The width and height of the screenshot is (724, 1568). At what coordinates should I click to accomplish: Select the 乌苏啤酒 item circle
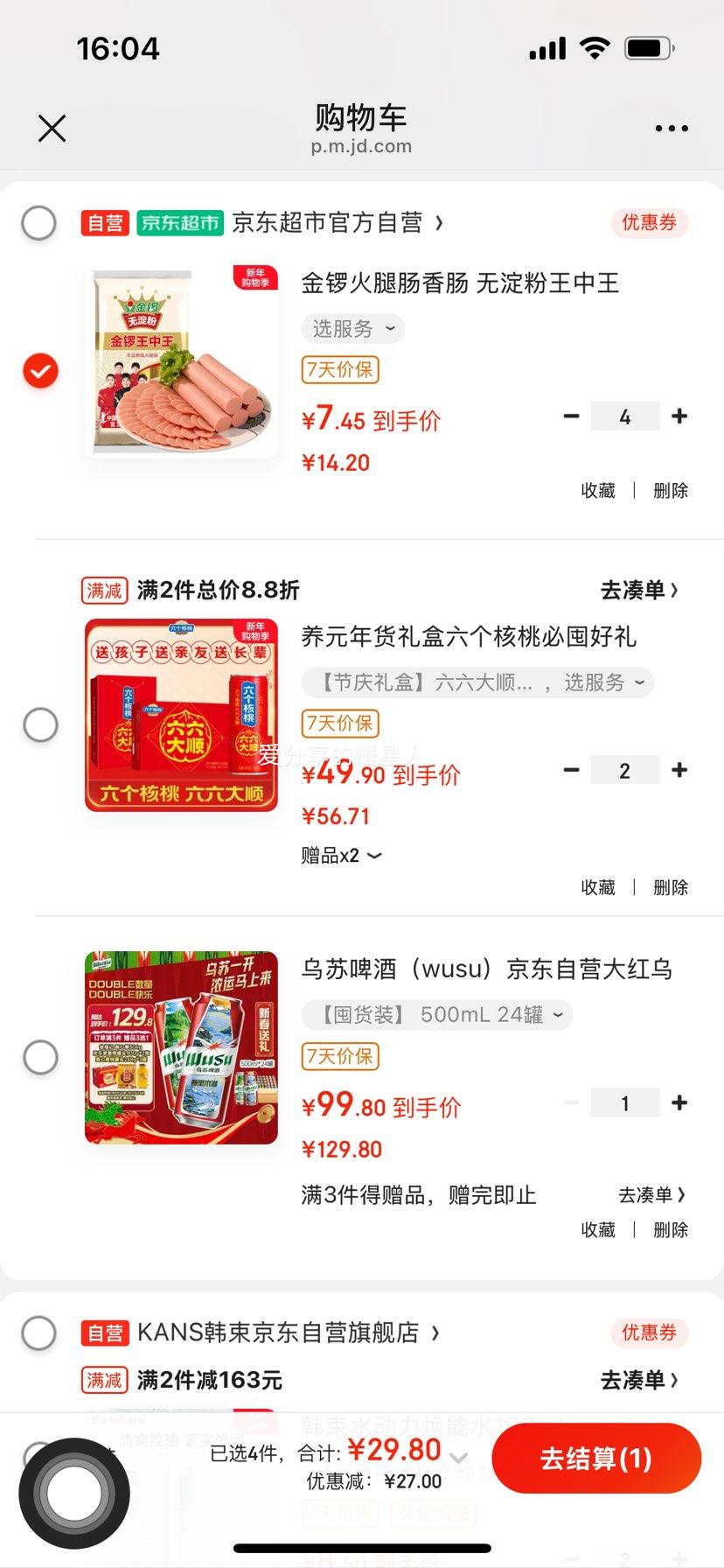coord(38,1057)
